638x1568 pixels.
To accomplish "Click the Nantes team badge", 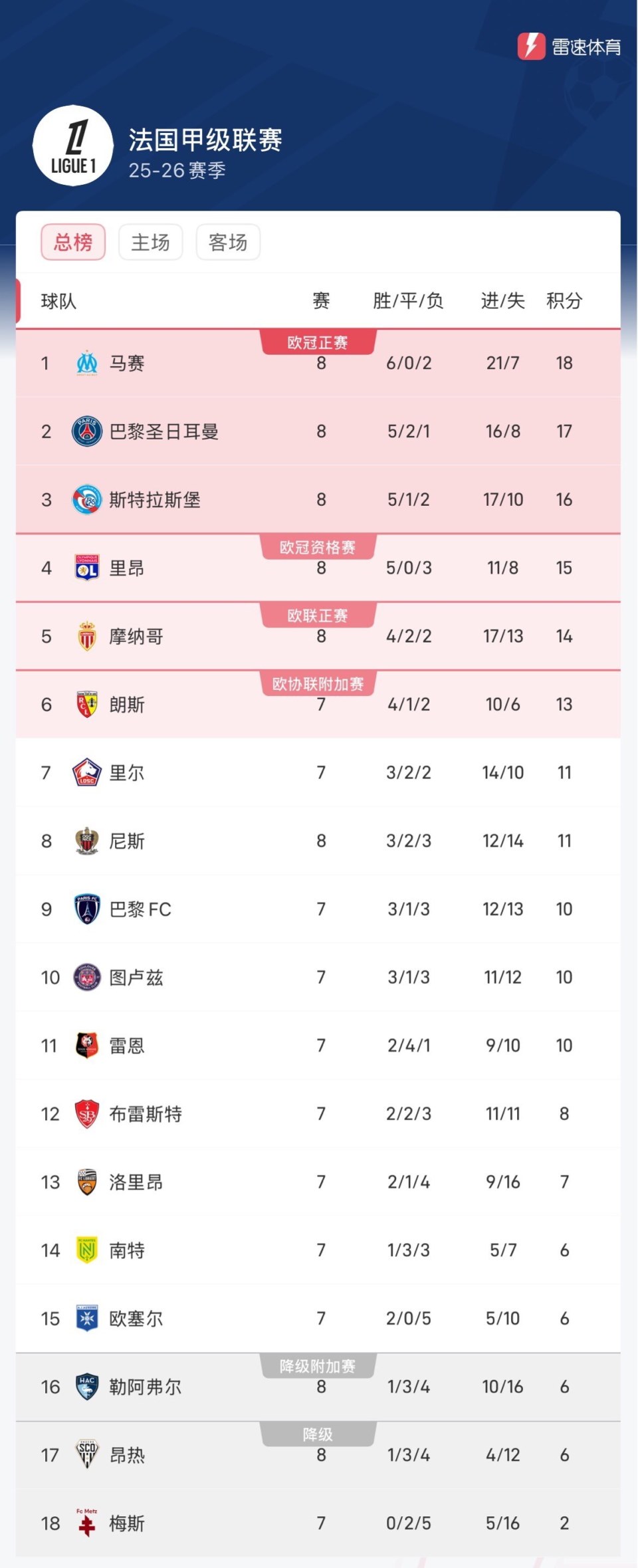I will tap(85, 1250).
